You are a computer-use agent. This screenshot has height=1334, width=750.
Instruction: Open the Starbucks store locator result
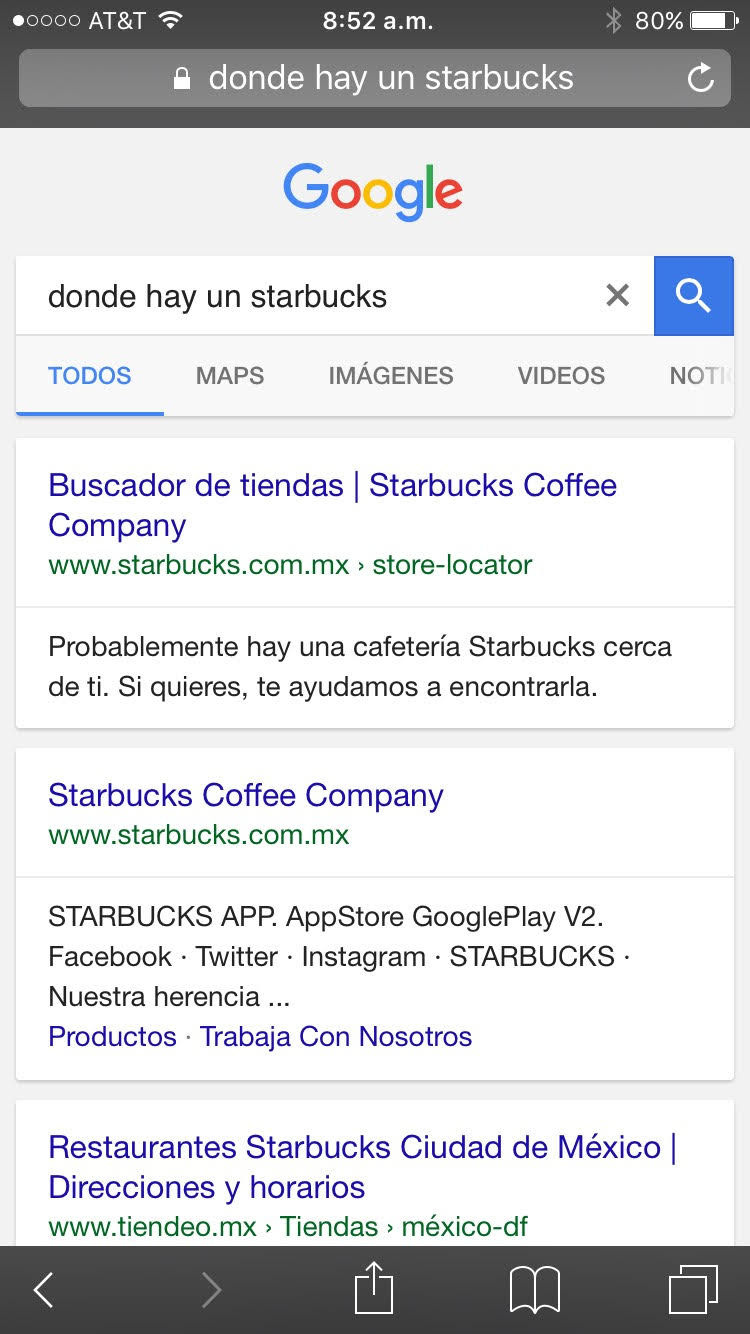(x=332, y=505)
